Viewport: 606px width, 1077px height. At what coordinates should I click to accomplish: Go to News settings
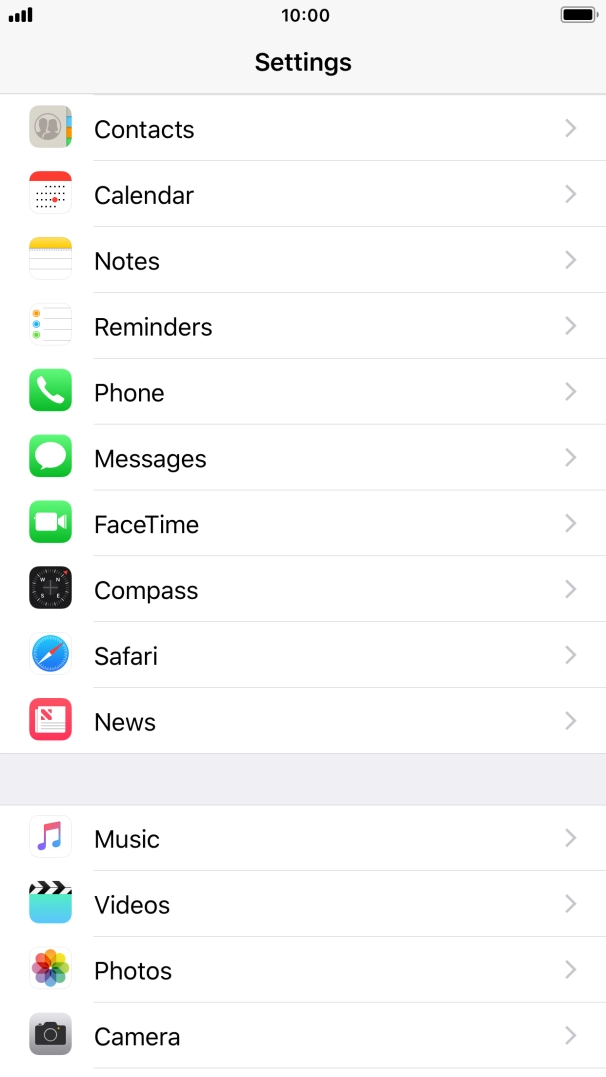pos(303,722)
